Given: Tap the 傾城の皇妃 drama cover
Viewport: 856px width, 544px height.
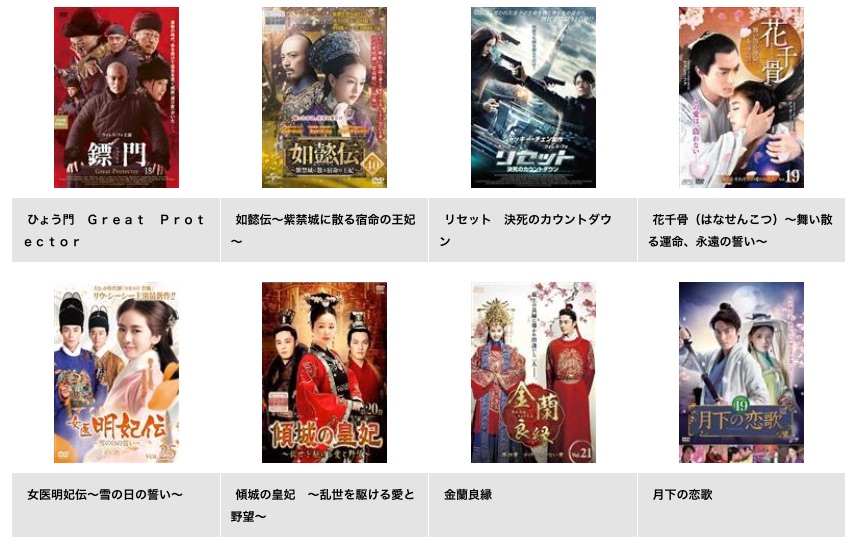Looking at the screenshot, I should pos(324,372).
